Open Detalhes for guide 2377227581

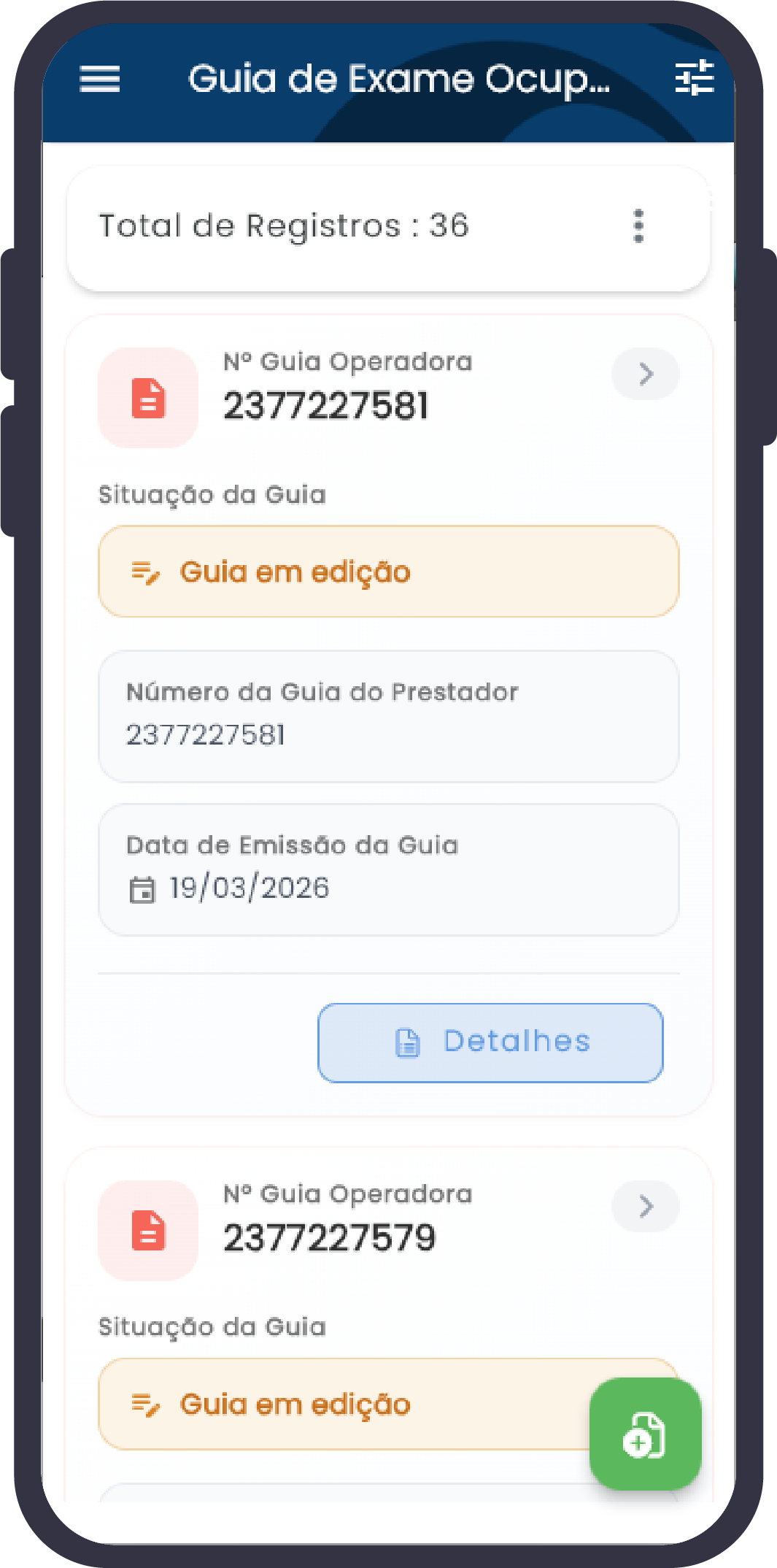tap(490, 1042)
